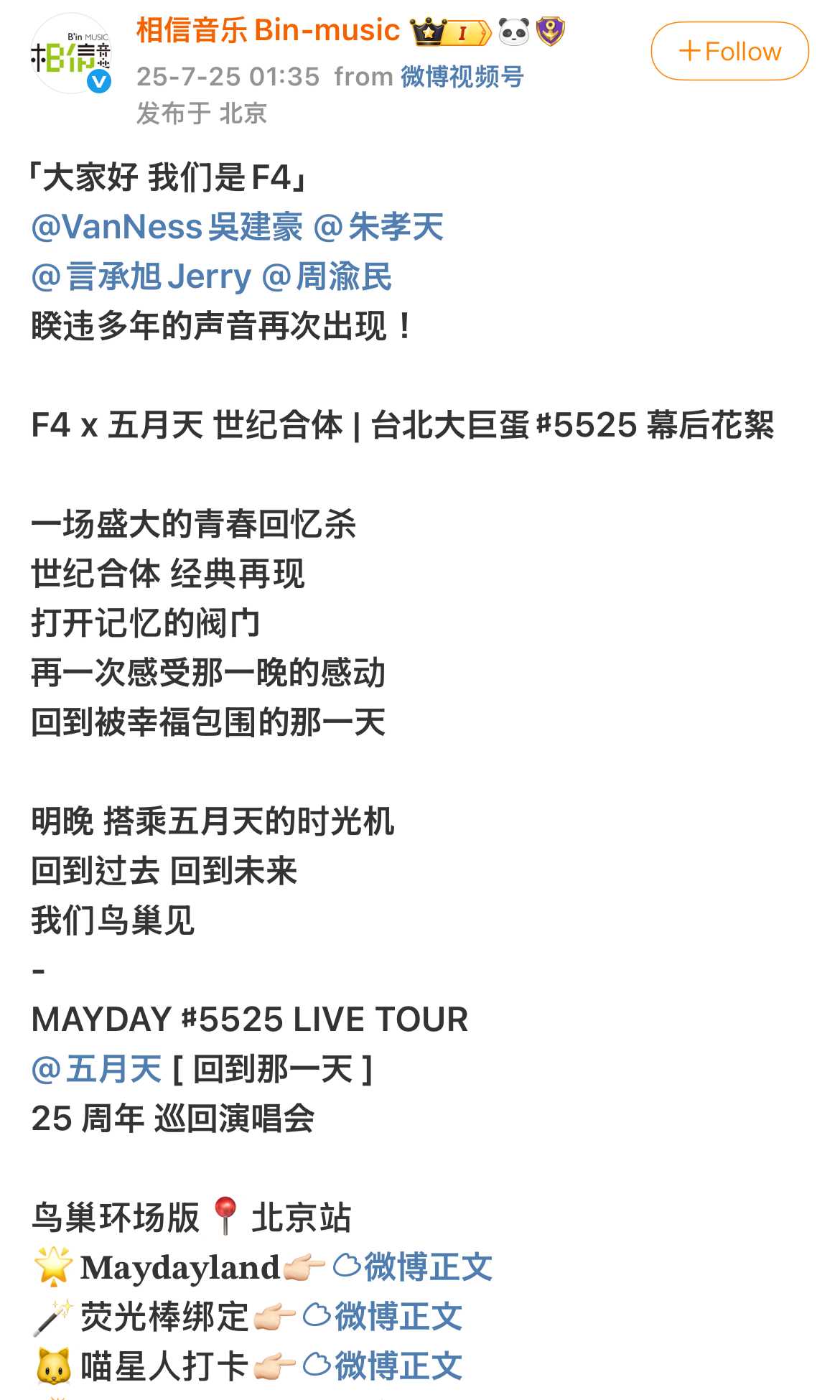The image size is (840, 1400).
Task: Open @周渝民 mention
Action: [327, 276]
